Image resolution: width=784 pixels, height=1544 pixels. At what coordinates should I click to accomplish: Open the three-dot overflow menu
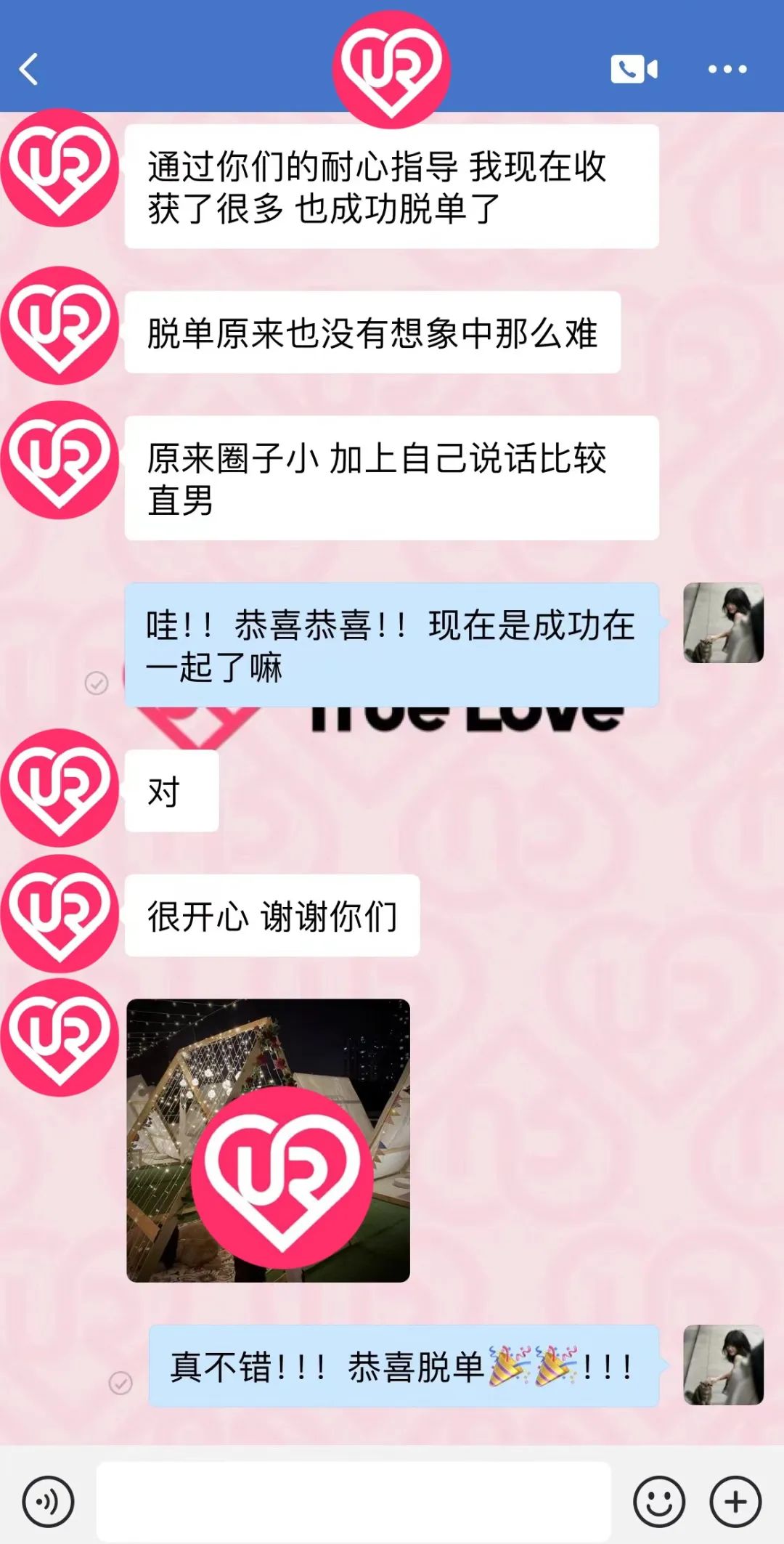(727, 70)
